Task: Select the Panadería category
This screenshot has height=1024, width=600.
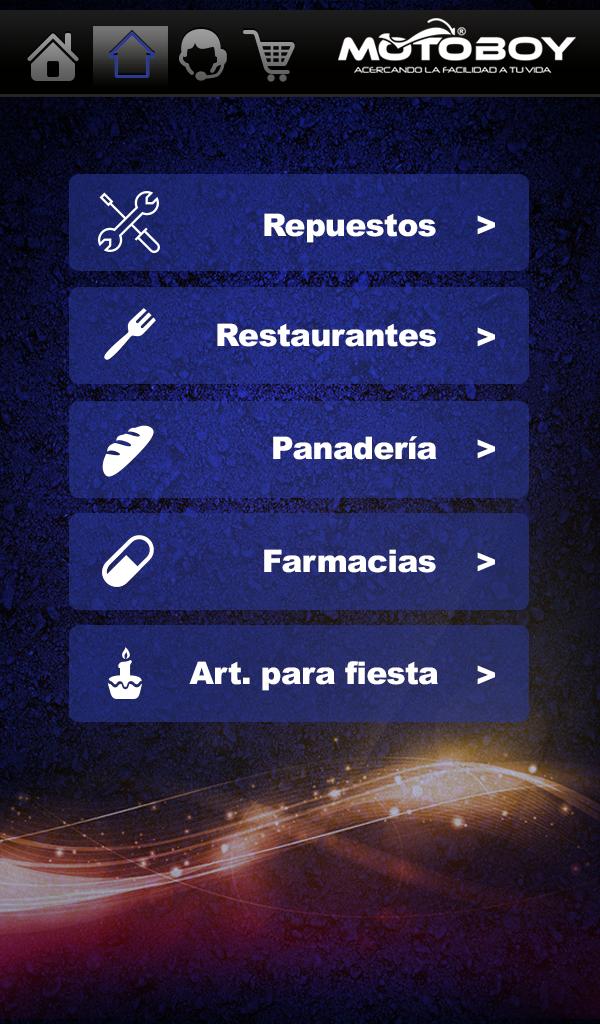Action: 298,449
